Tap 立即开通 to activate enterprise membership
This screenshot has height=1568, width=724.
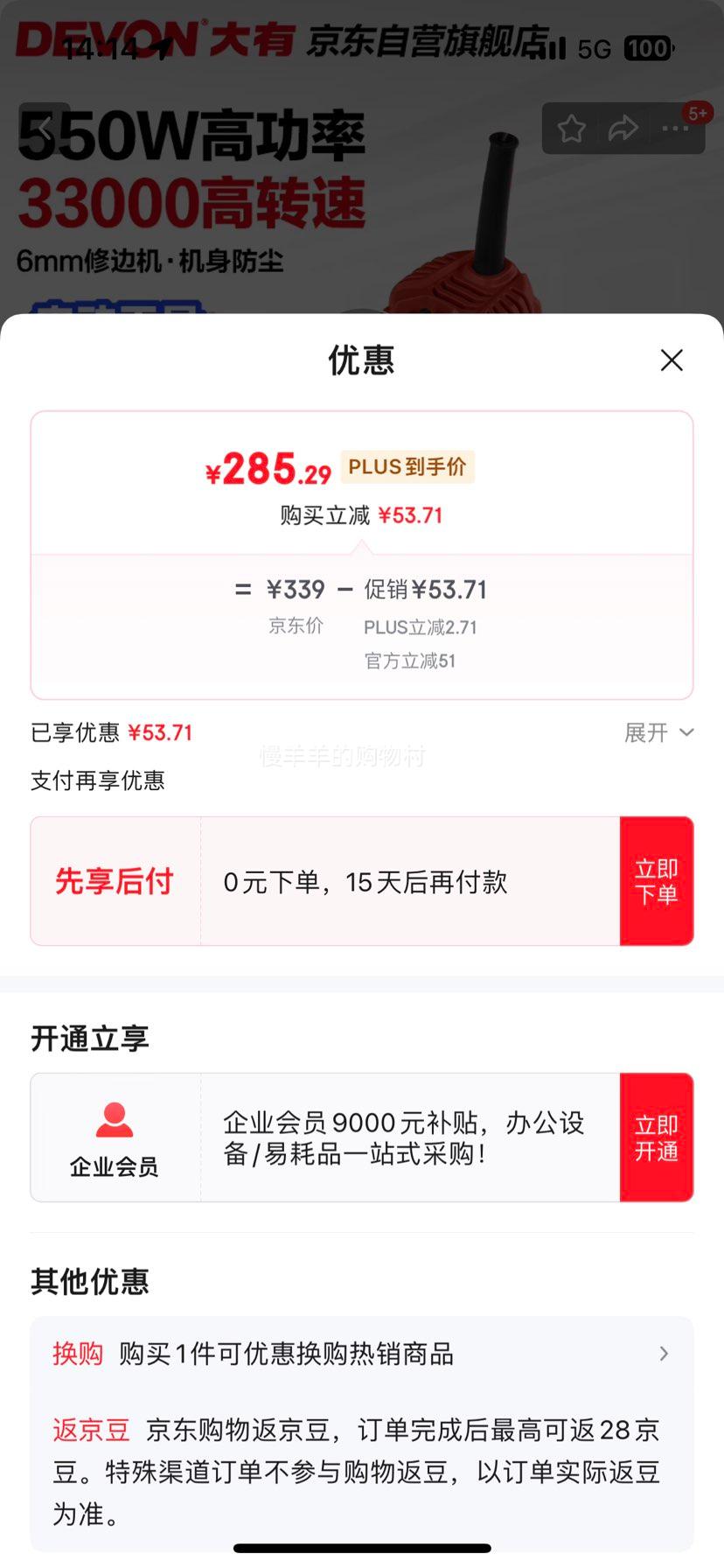point(658,1137)
